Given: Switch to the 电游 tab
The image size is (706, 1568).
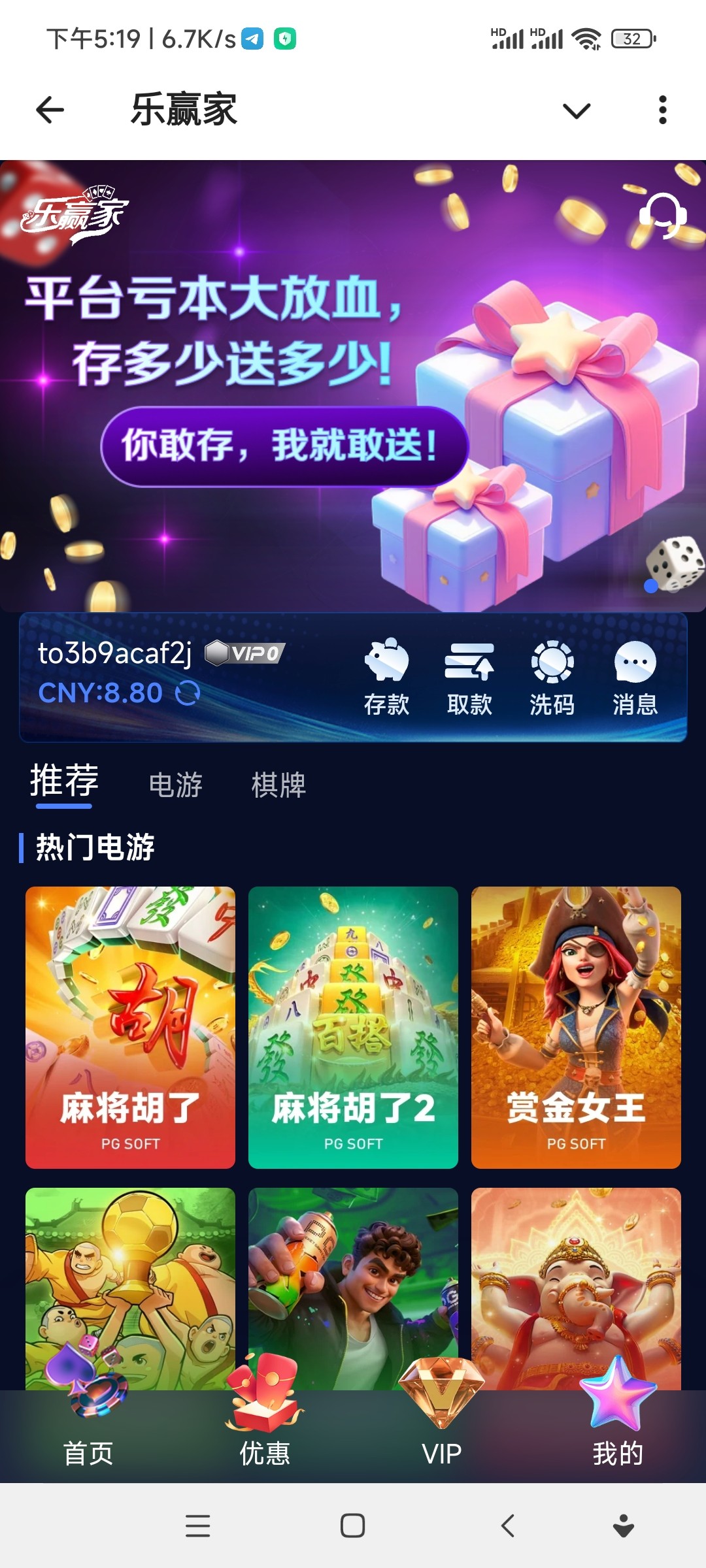Looking at the screenshot, I should click(175, 785).
